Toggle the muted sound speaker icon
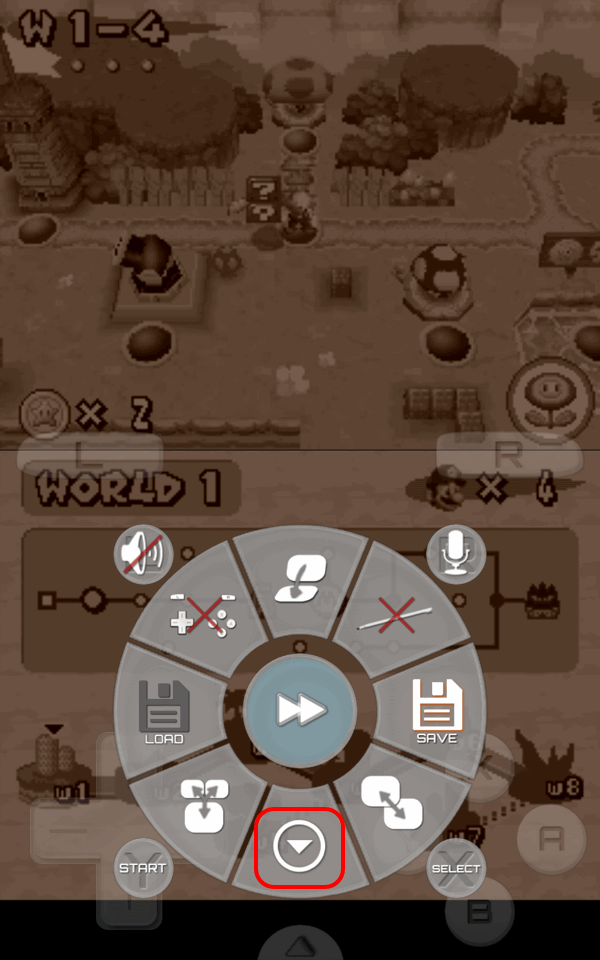Screen dimensions: 600x960 pos(143,553)
